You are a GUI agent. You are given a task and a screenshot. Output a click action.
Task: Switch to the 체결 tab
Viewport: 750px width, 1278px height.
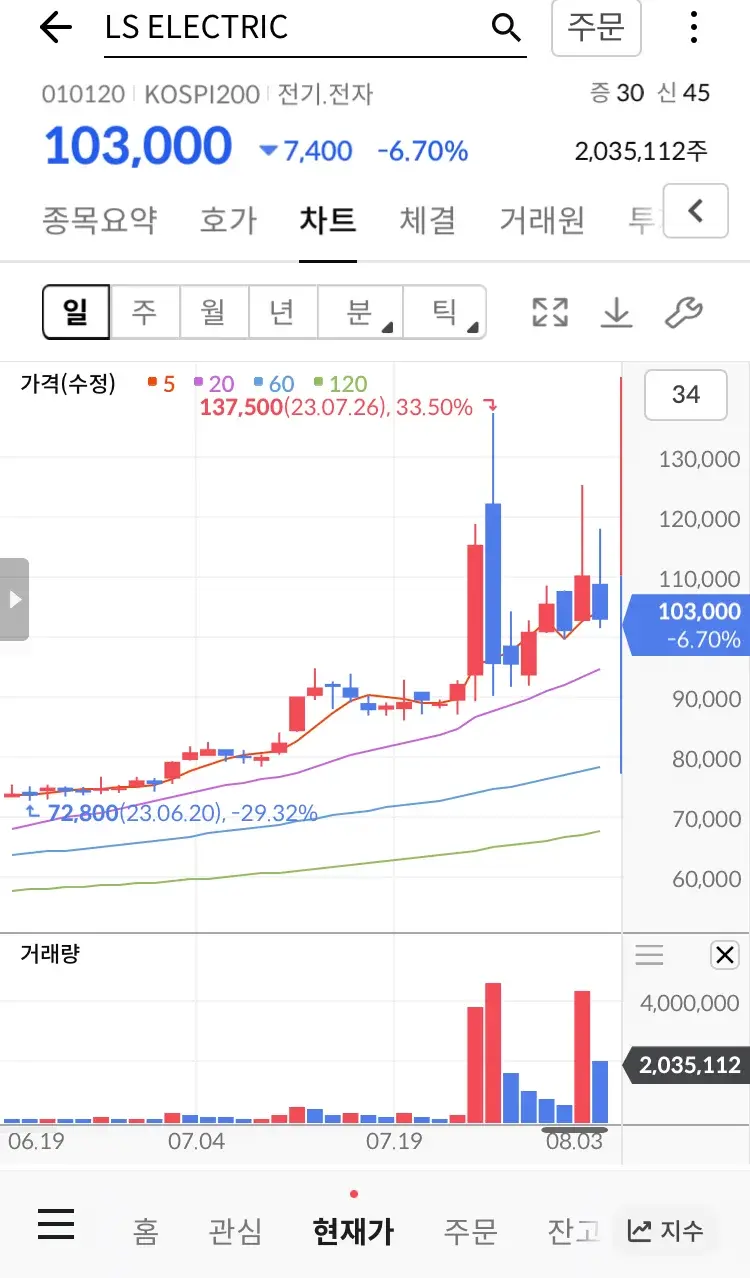coord(428,220)
